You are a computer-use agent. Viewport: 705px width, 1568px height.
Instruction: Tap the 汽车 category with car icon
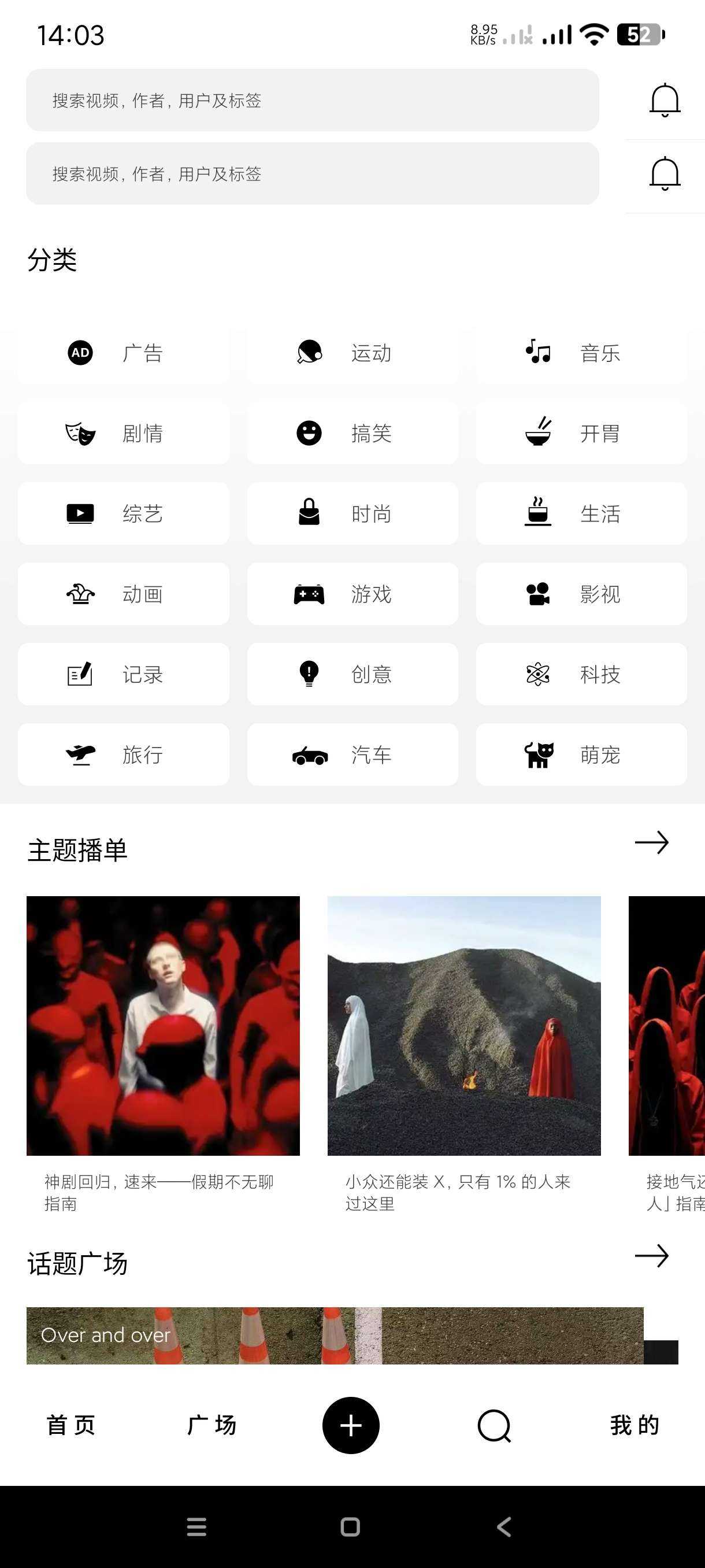coord(351,755)
